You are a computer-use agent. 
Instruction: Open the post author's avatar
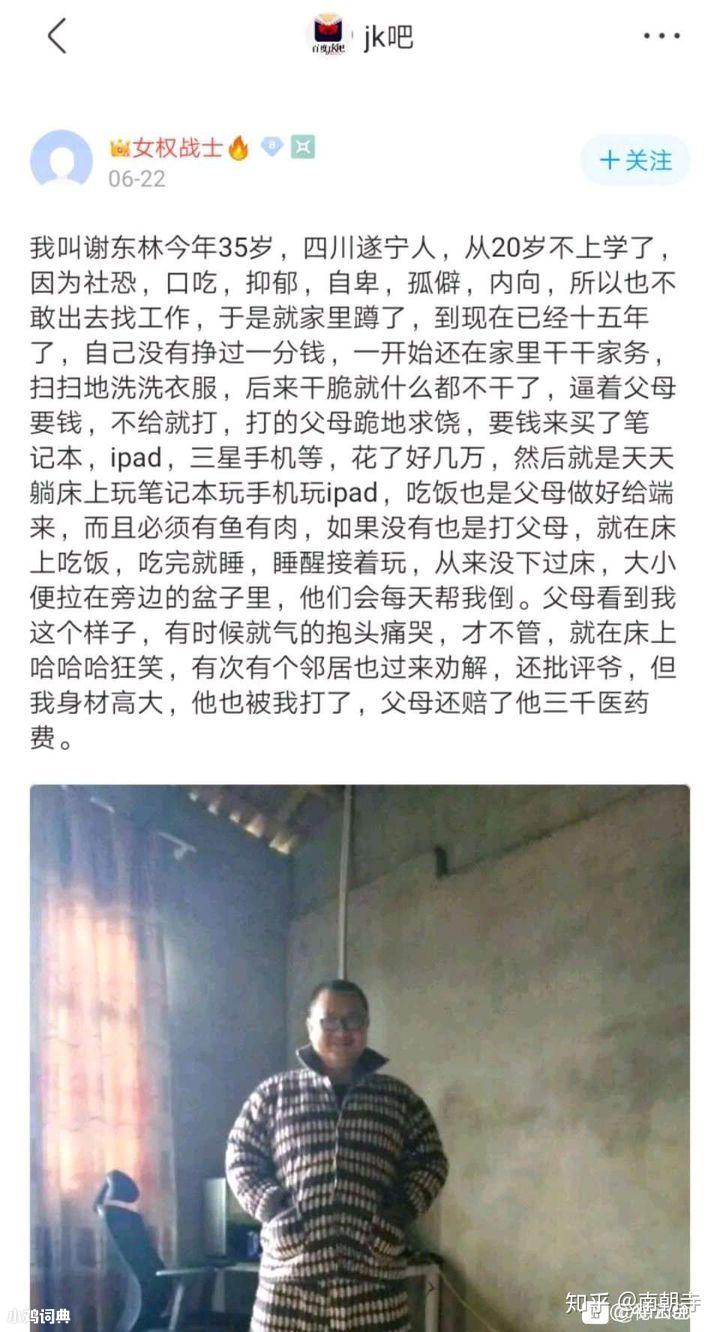pyautogui.click(x=61, y=160)
